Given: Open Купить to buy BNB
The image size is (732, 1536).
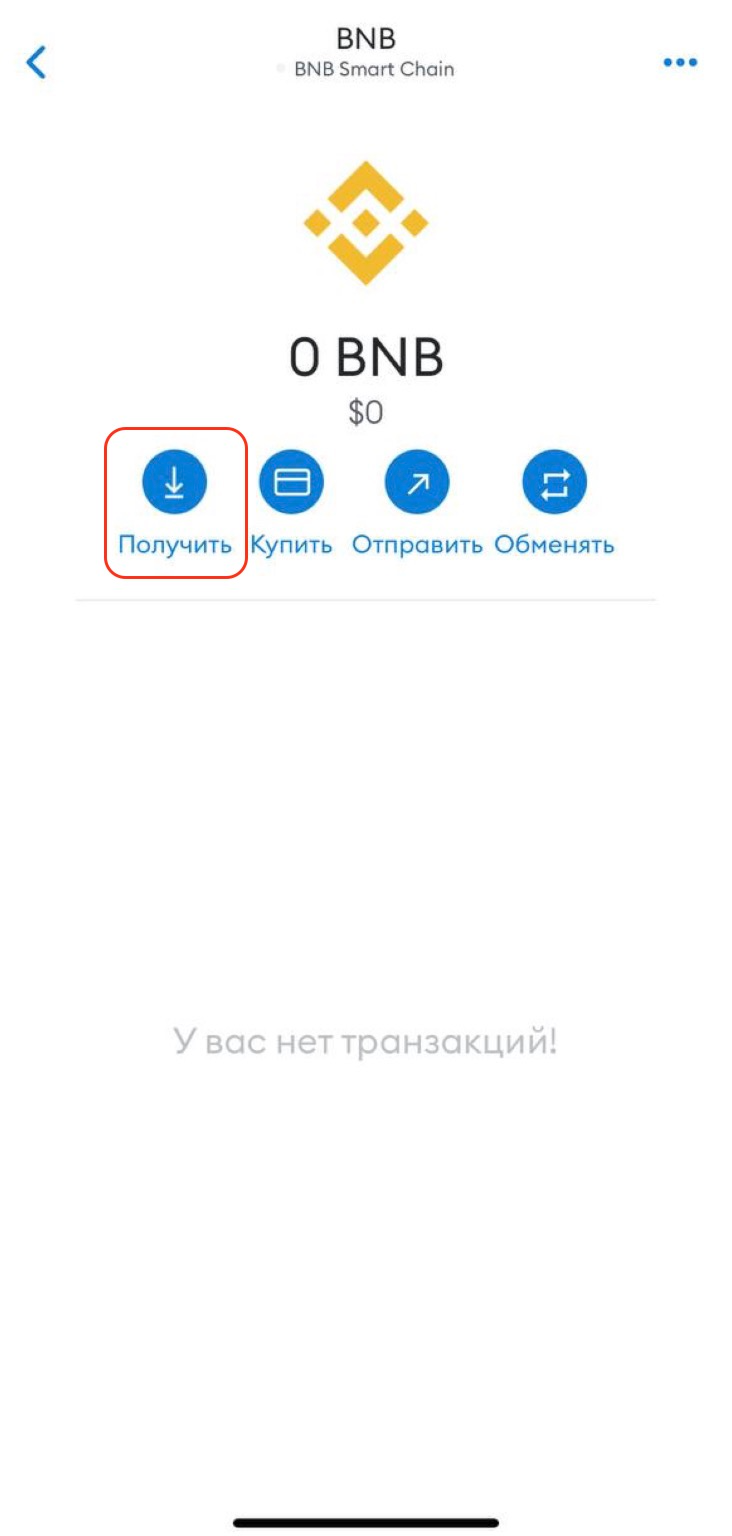Looking at the screenshot, I should [291, 484].
